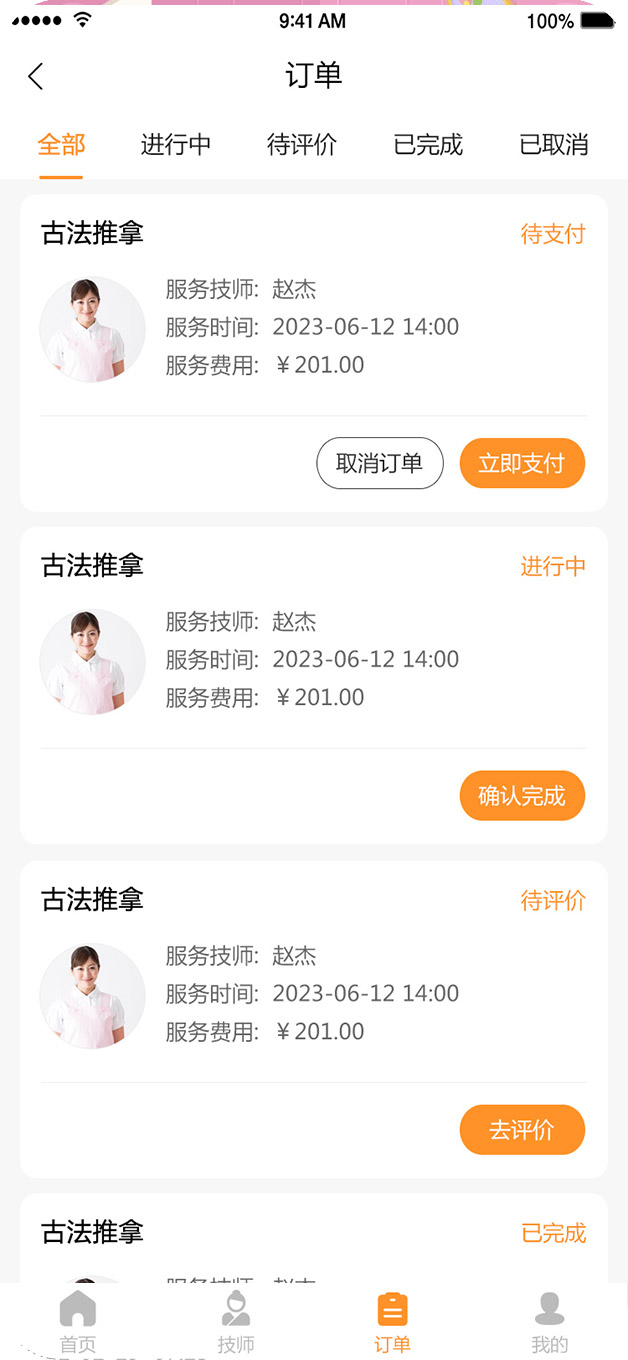The height and width of the screenshot is (1360, 628).
Task: Open the 我的 profile tab
Action: coord(549,1320)
